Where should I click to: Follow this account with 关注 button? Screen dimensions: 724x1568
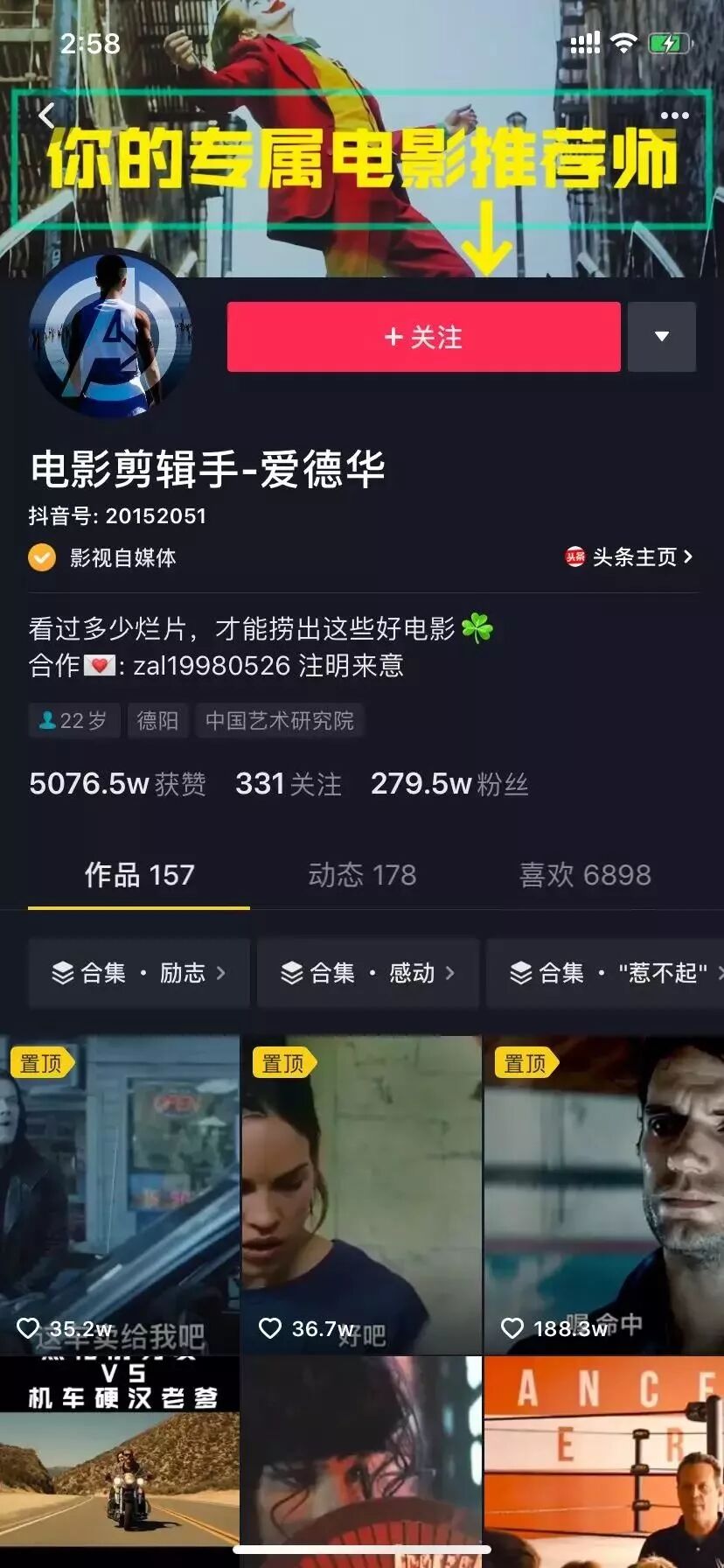click(423, 337)
